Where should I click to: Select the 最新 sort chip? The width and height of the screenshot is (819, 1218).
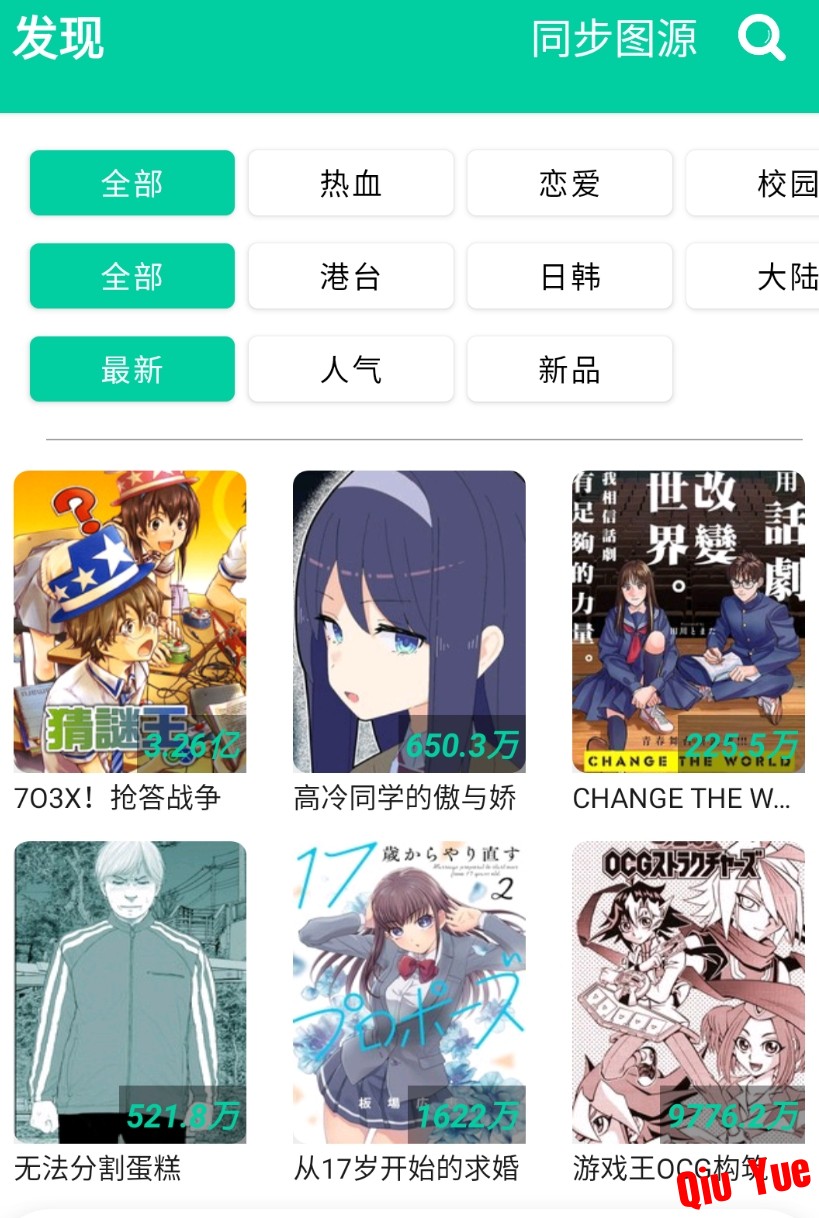[x=132, y=369]
